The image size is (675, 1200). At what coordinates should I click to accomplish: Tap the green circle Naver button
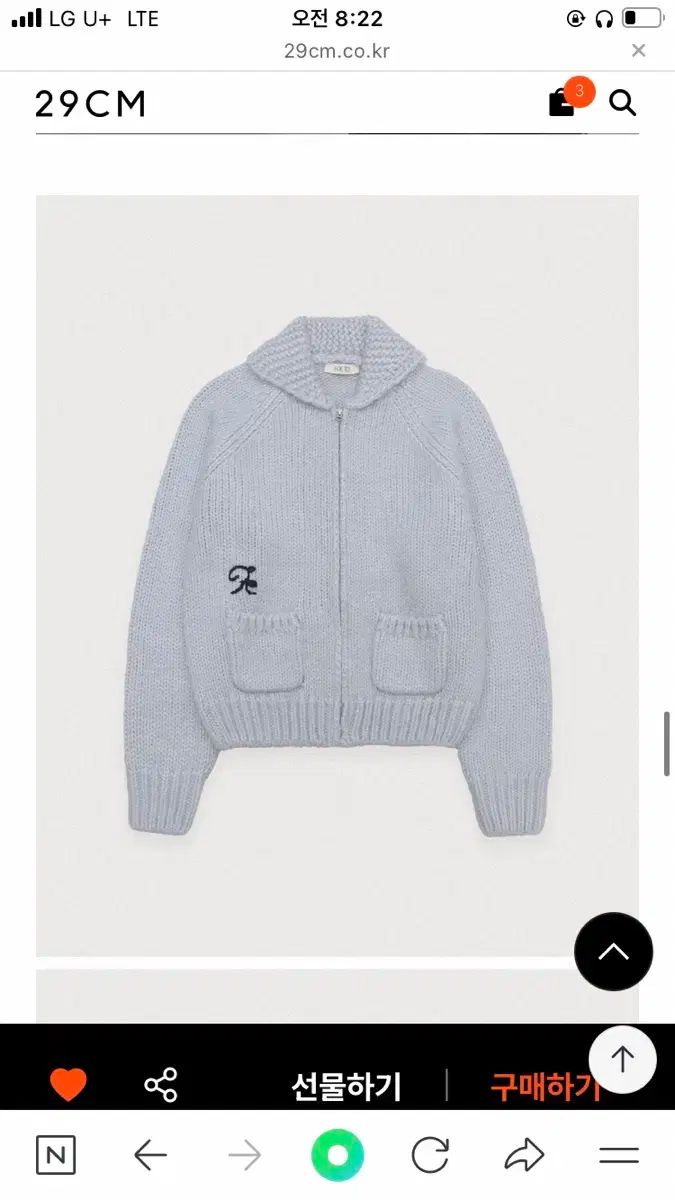[x=337, y=1156]
